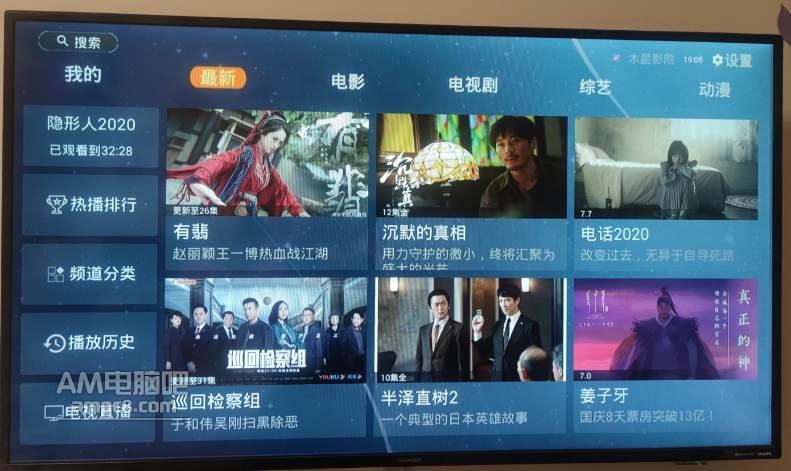Screen dimensions: 791x471
Task: View 播放历史 playback history
Action: 90,343
